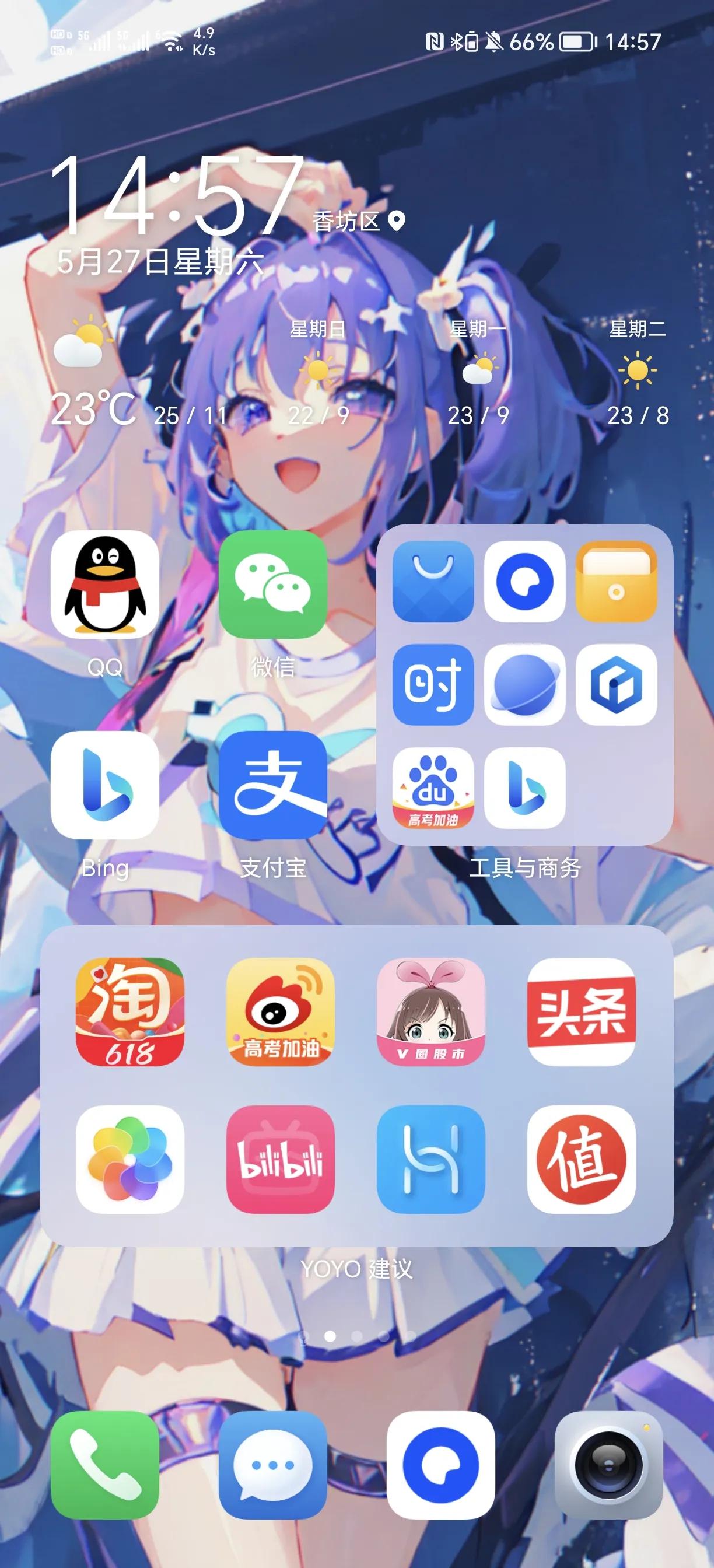Open the yellow wallet app in the folder

(616, 582)
